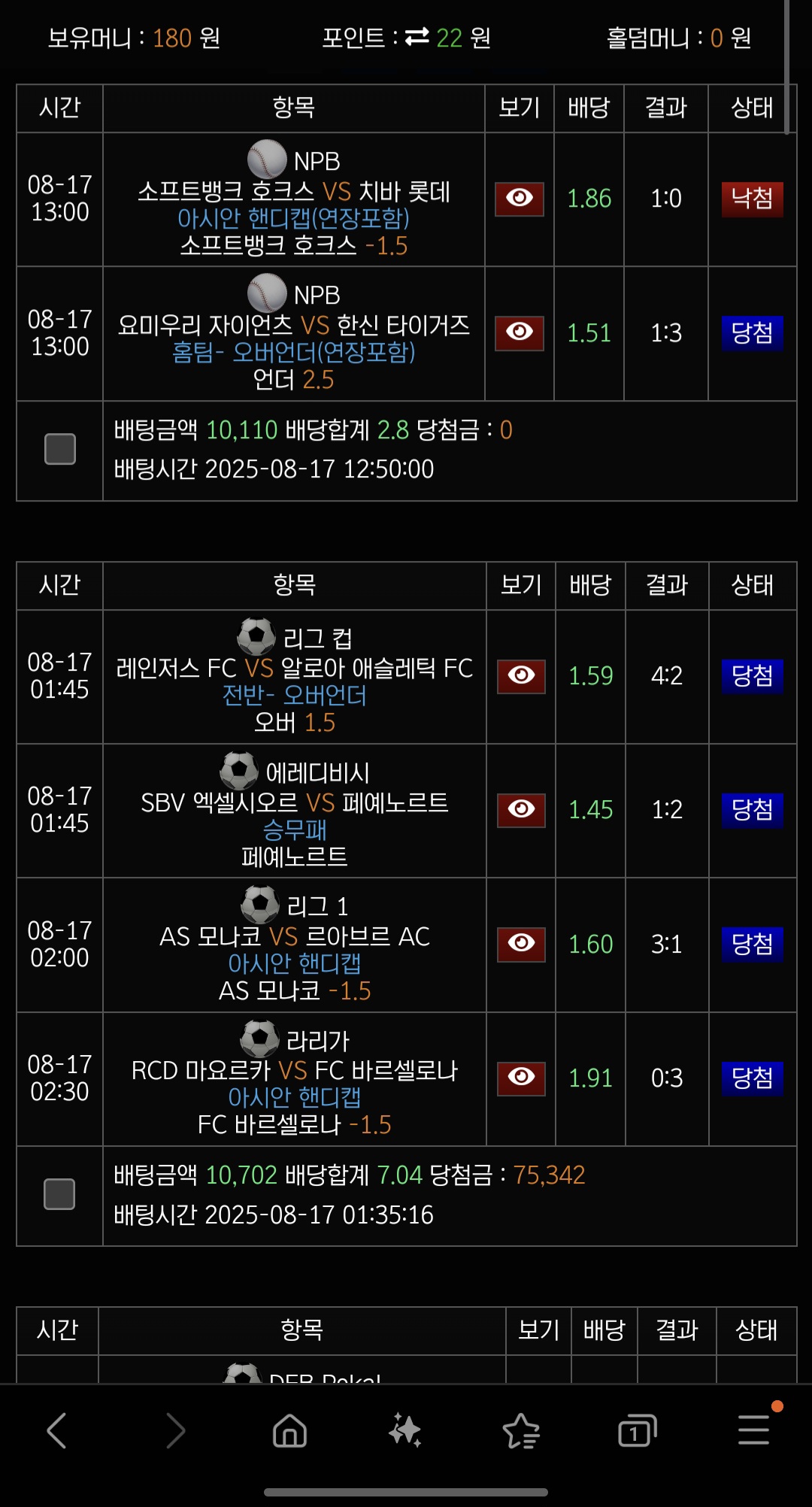View details for AS Monaco vs Le Havre

coord(520,944)
